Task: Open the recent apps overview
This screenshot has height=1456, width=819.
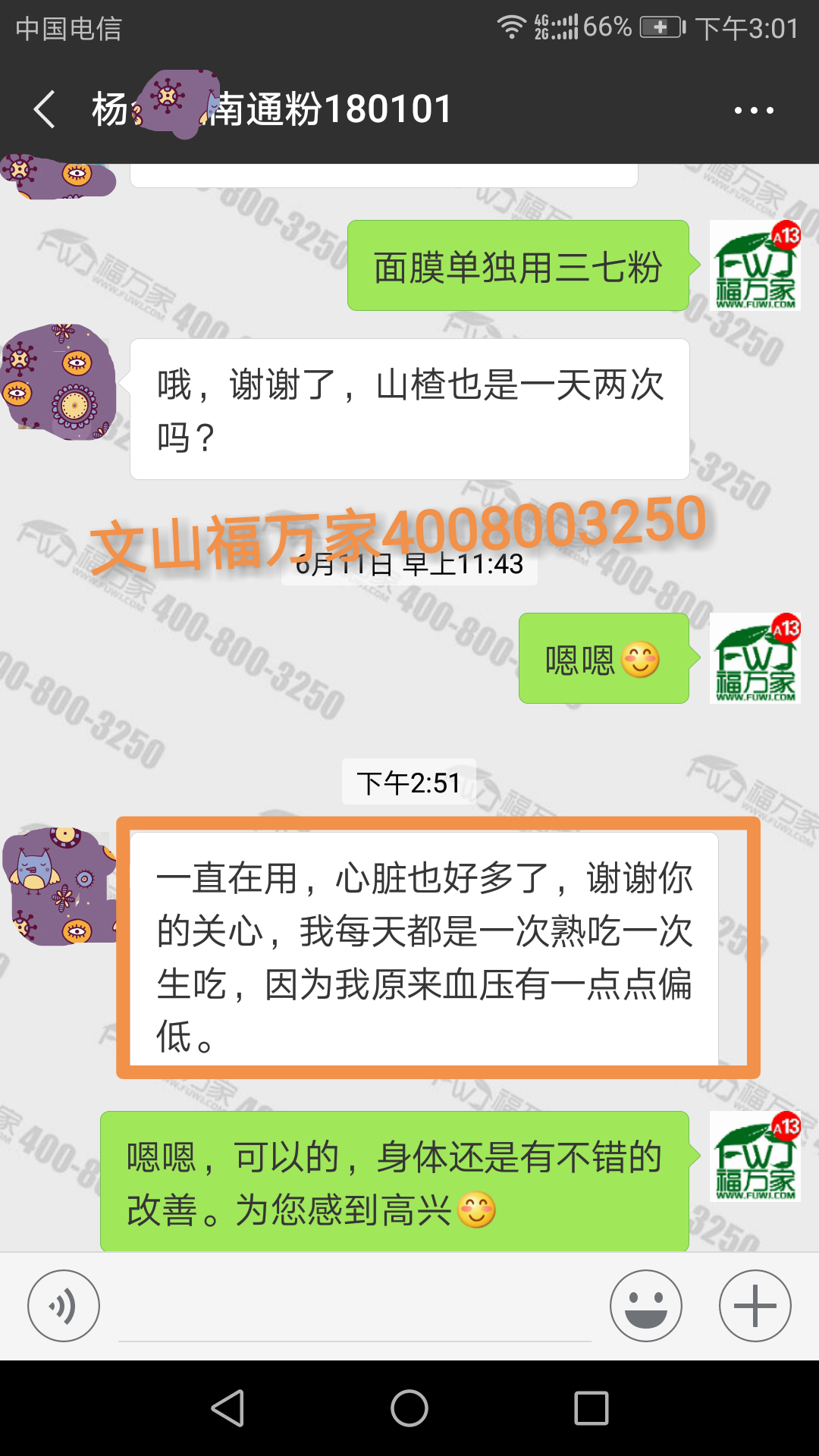Action: pyautogui.click(x=591, y=1408)
